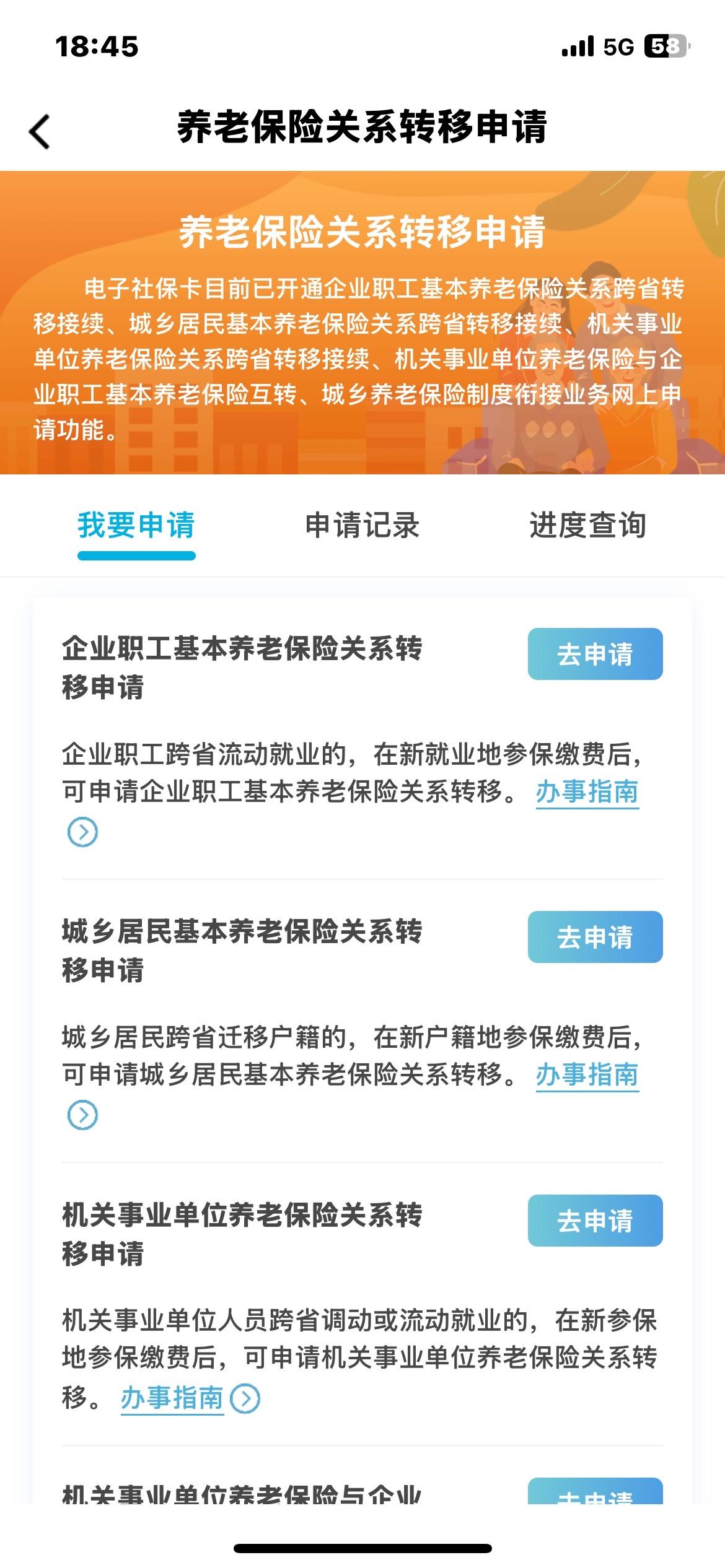
Task: Tap 去申请 for 企业职工基本养老保险关系转移申请
Action: [x=595, y=654]
